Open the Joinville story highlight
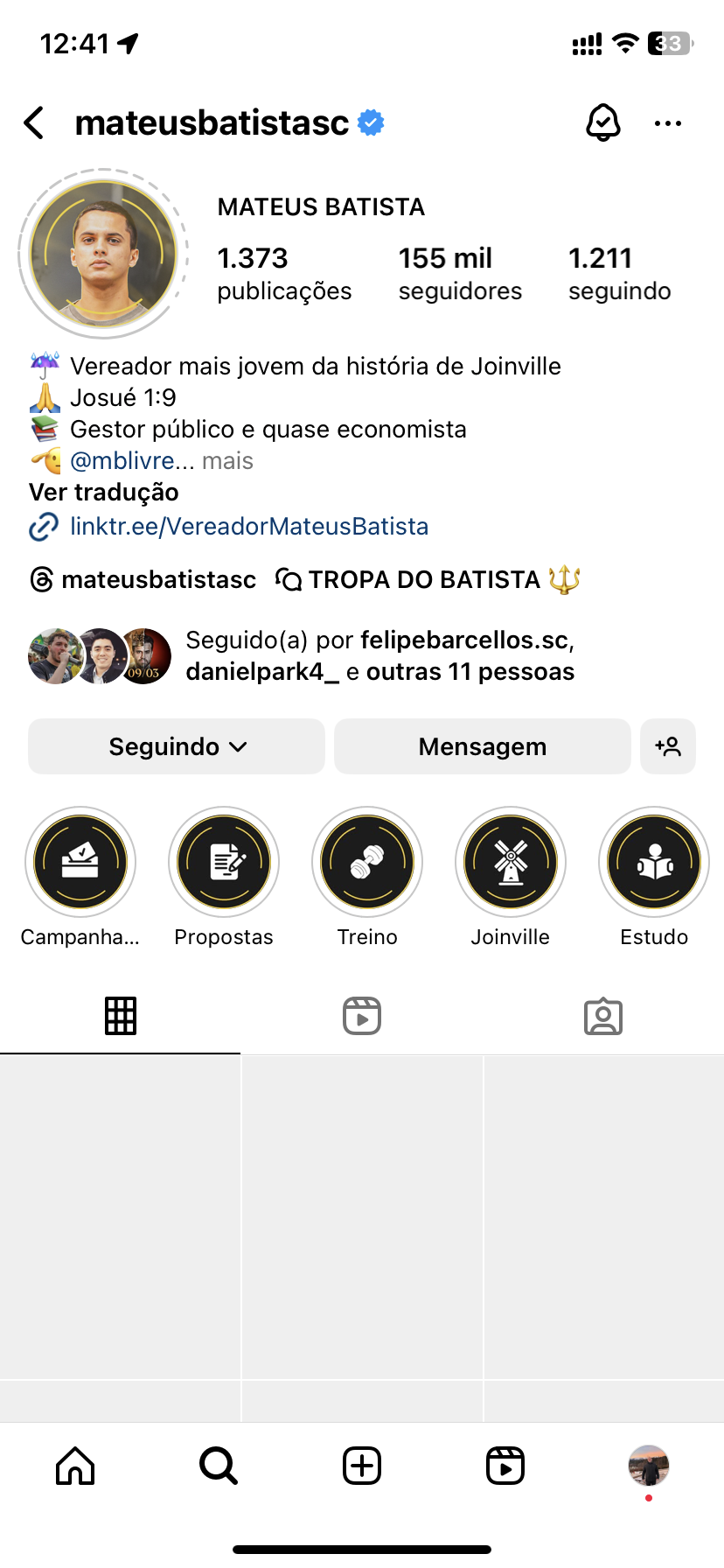724x1568 pixels. click(x=511, y=863)
